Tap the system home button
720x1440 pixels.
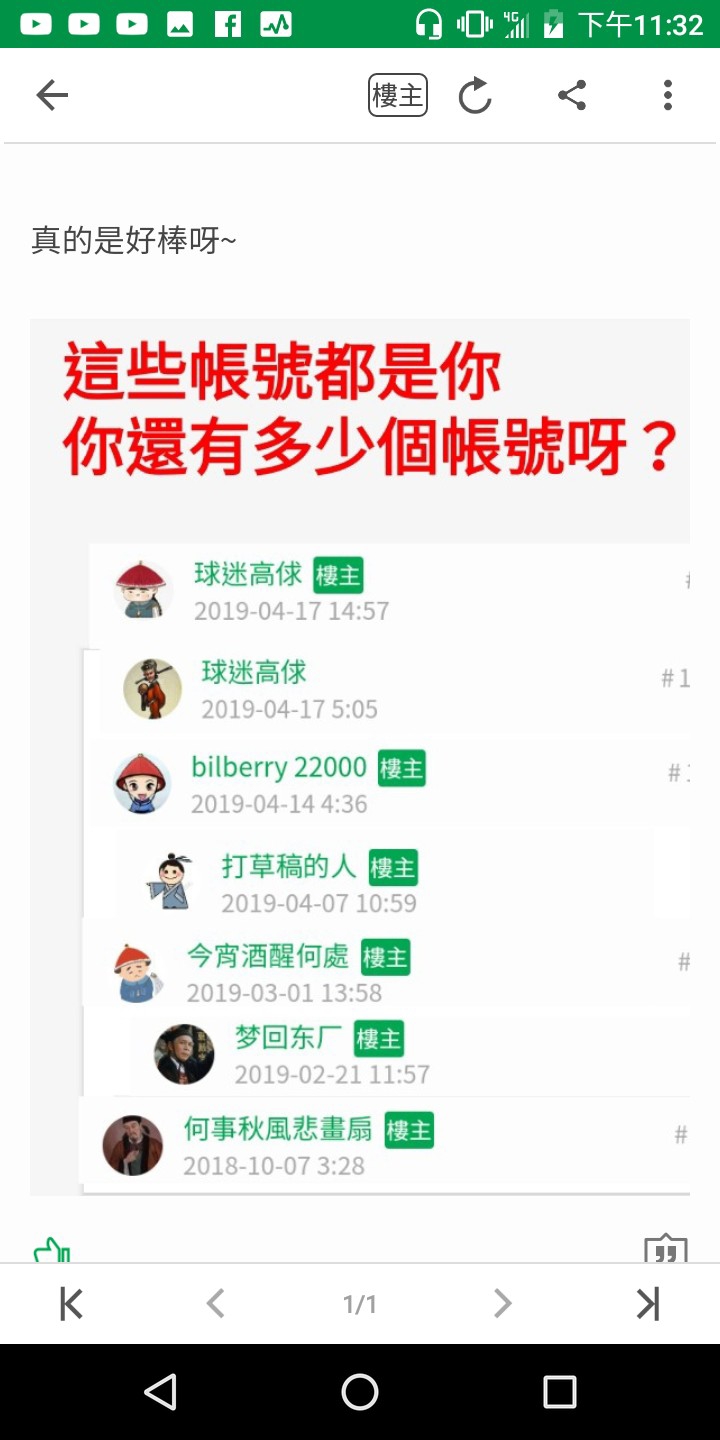pyautogui.click(x=360, y=1392)
